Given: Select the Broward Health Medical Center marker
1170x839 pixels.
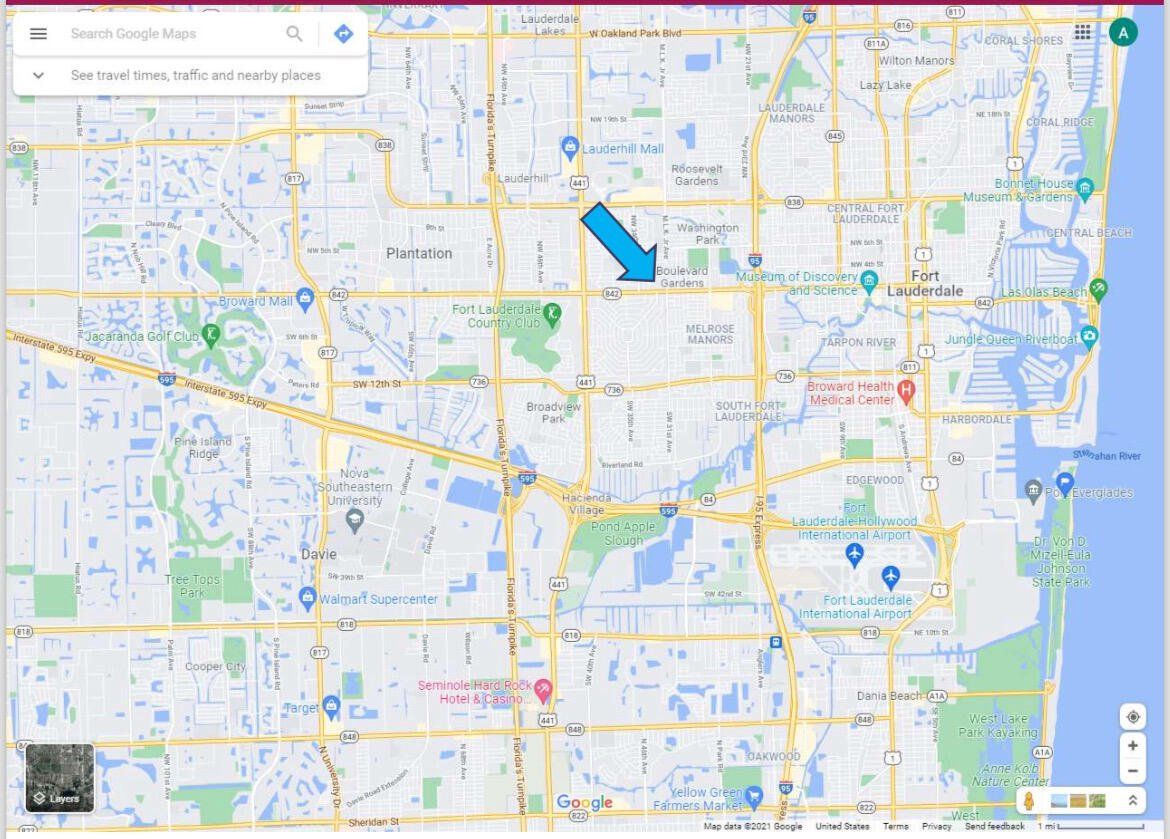Looking at the screenshot, I should (x=907, y=389).
